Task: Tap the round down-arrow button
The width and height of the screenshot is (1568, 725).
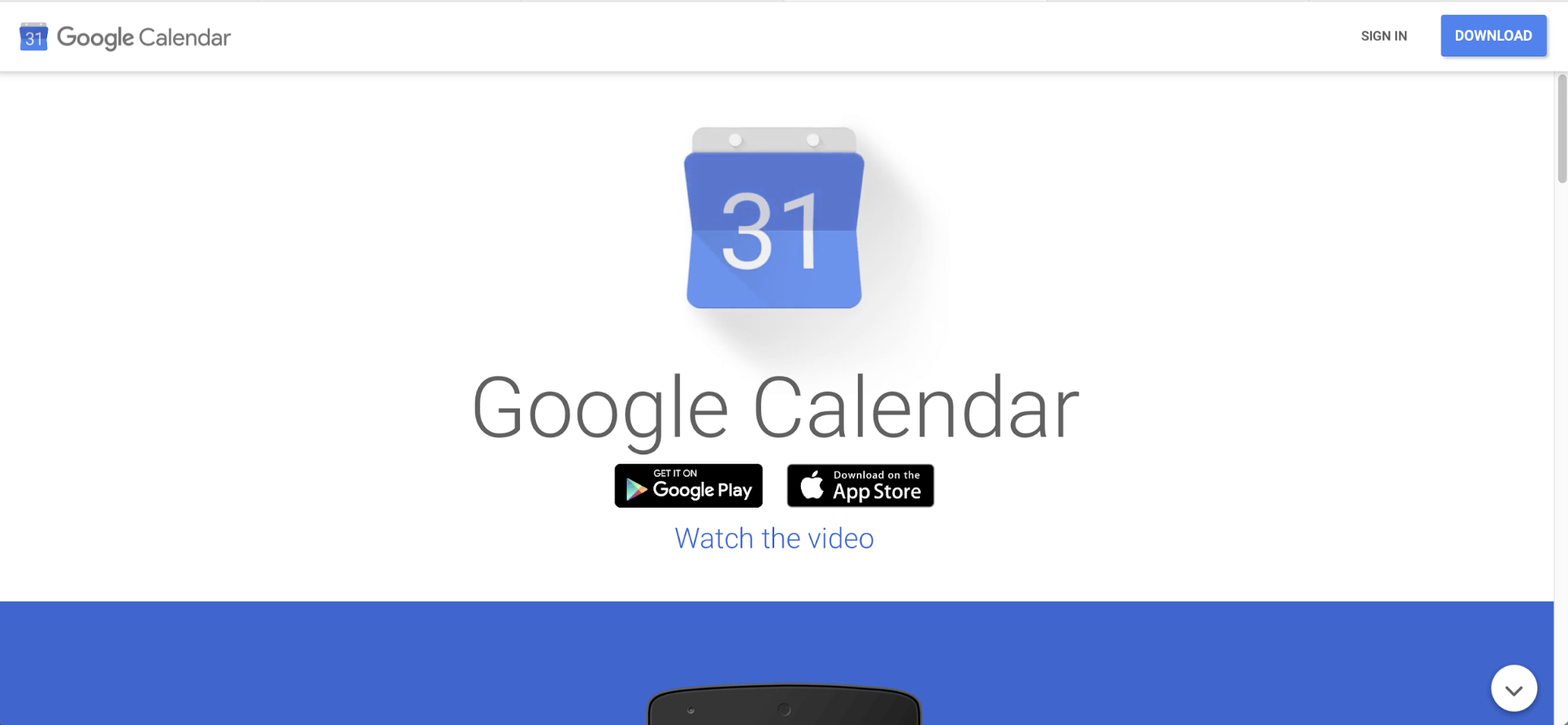Action: click(x=1513, y=689)
